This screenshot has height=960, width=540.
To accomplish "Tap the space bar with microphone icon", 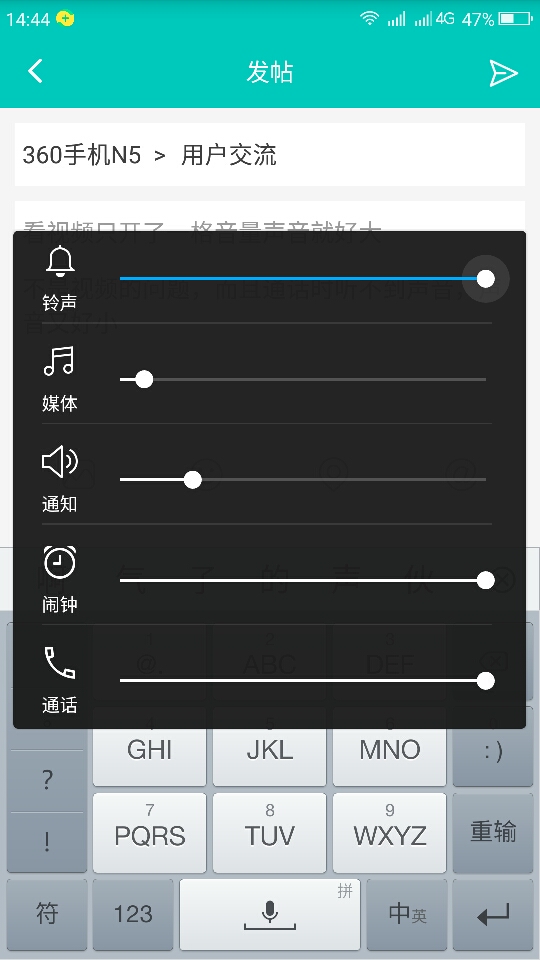I will pos(269,914).
